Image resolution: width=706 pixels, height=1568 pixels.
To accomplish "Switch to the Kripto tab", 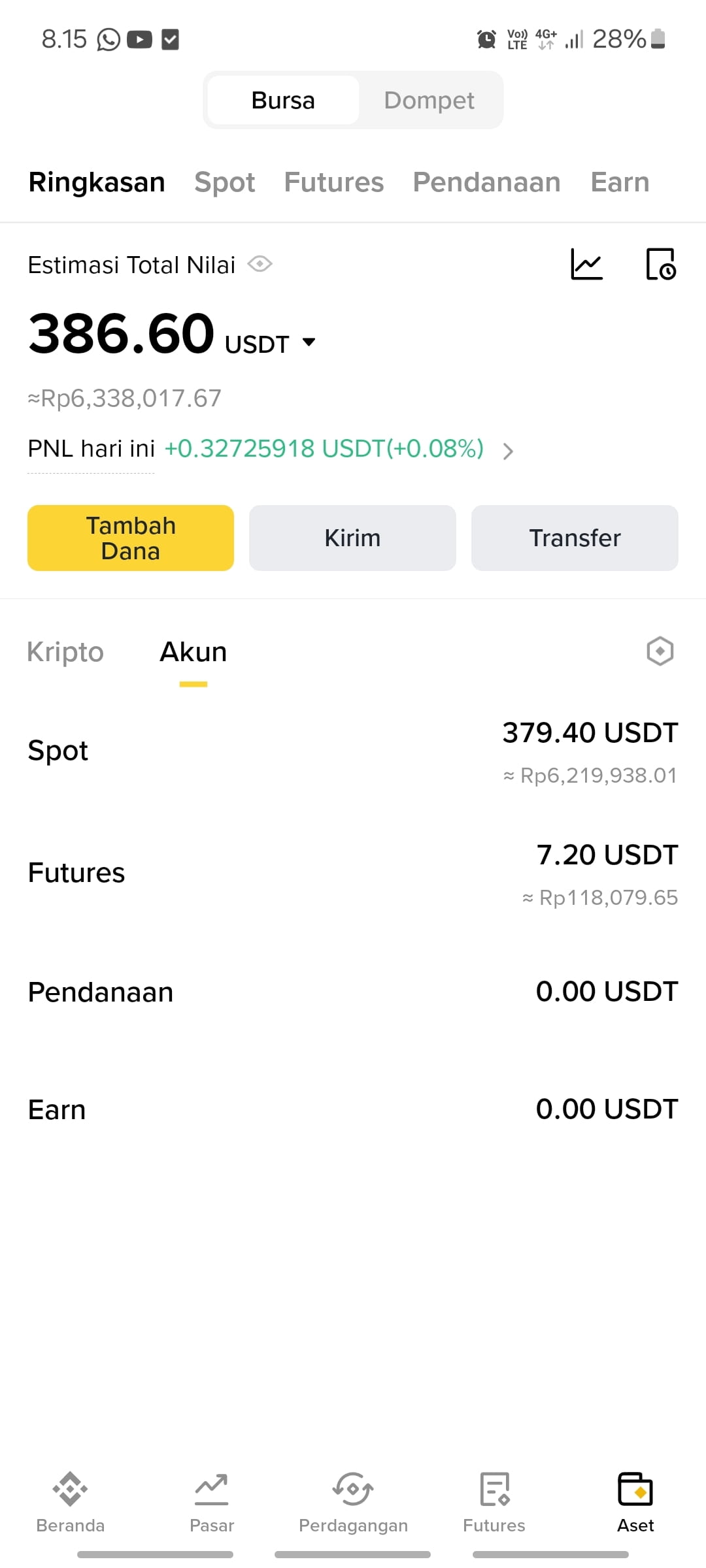I will tap(65, 652).
